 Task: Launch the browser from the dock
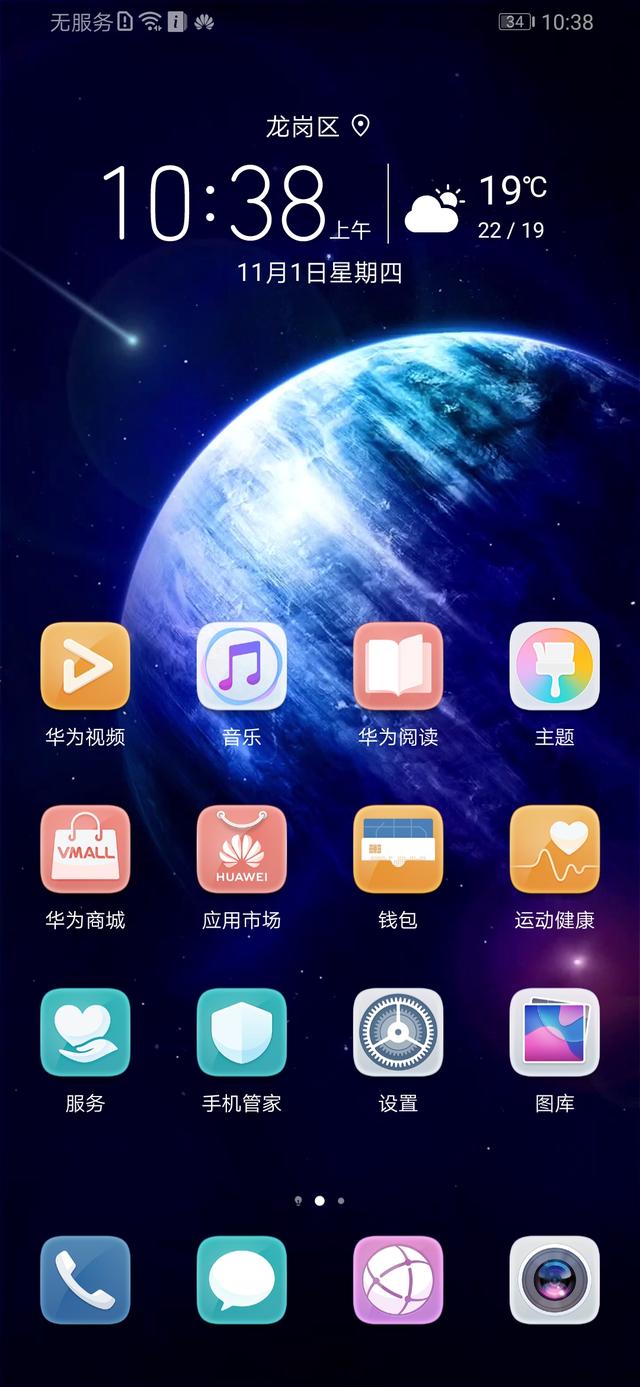pos(398,1280)
